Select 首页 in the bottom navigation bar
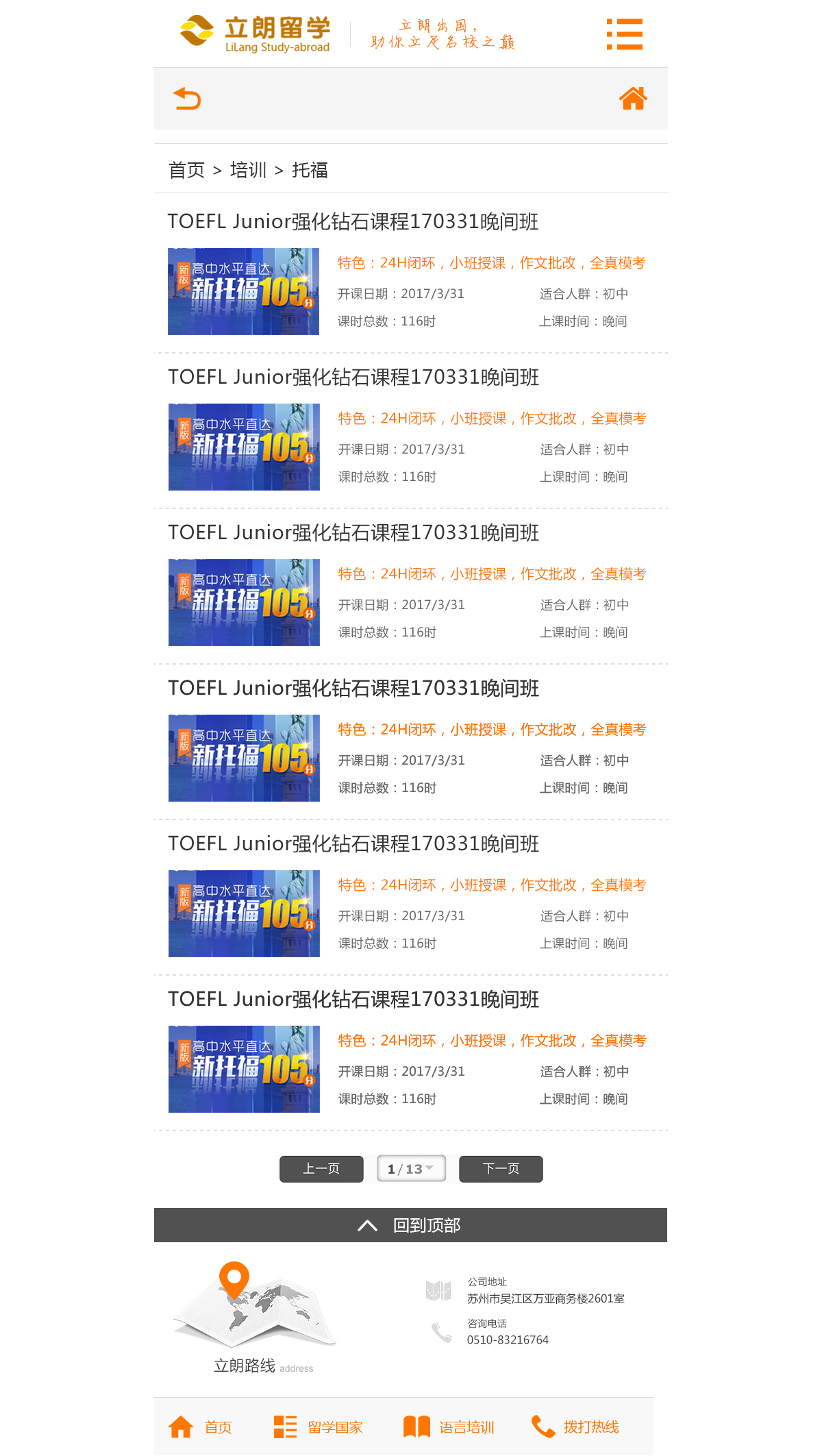Screen dimensions: 822x1456 click(201, 1427)
